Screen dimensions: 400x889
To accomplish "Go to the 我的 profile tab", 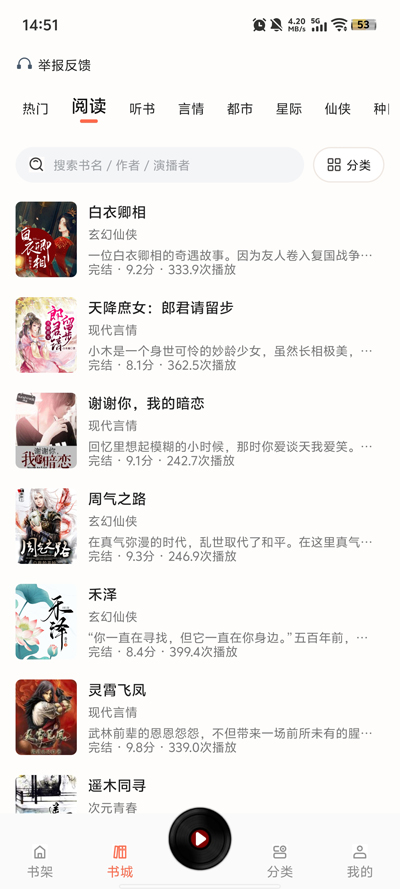I will pos(360,861).
